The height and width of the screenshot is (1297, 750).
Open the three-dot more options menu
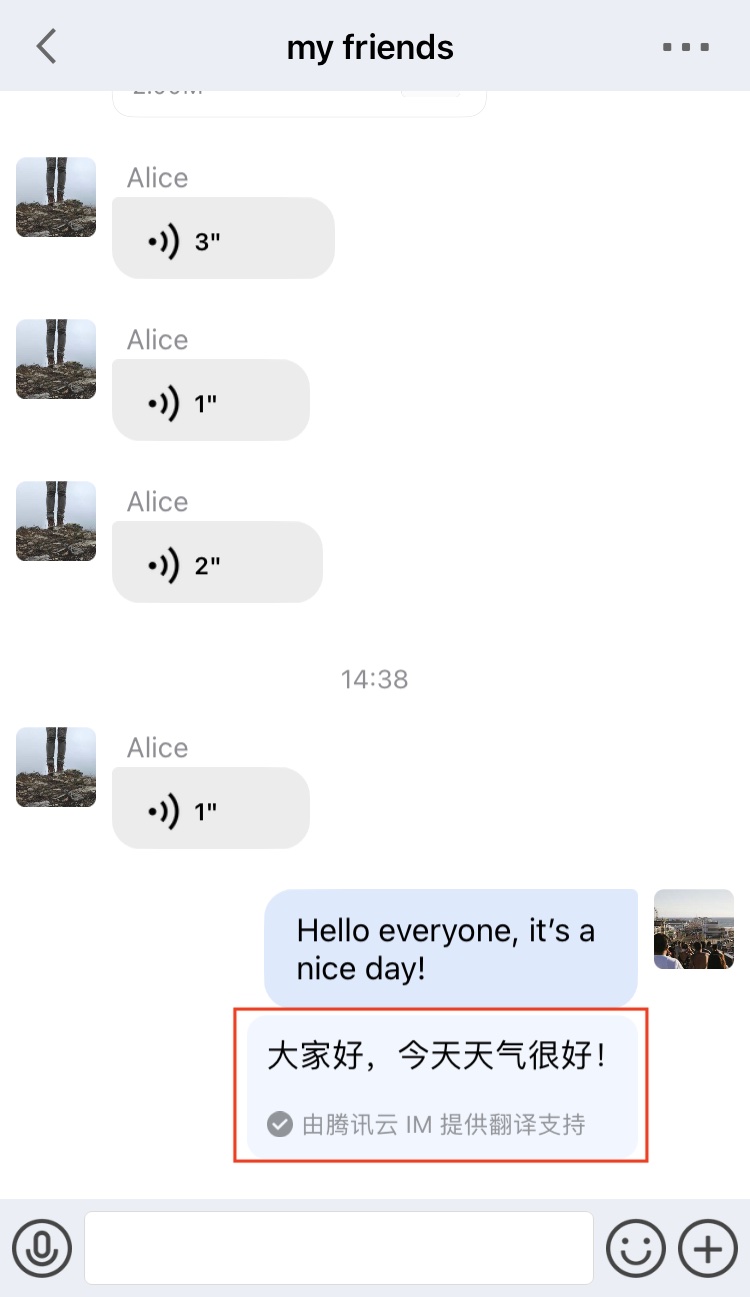[686, 47]
